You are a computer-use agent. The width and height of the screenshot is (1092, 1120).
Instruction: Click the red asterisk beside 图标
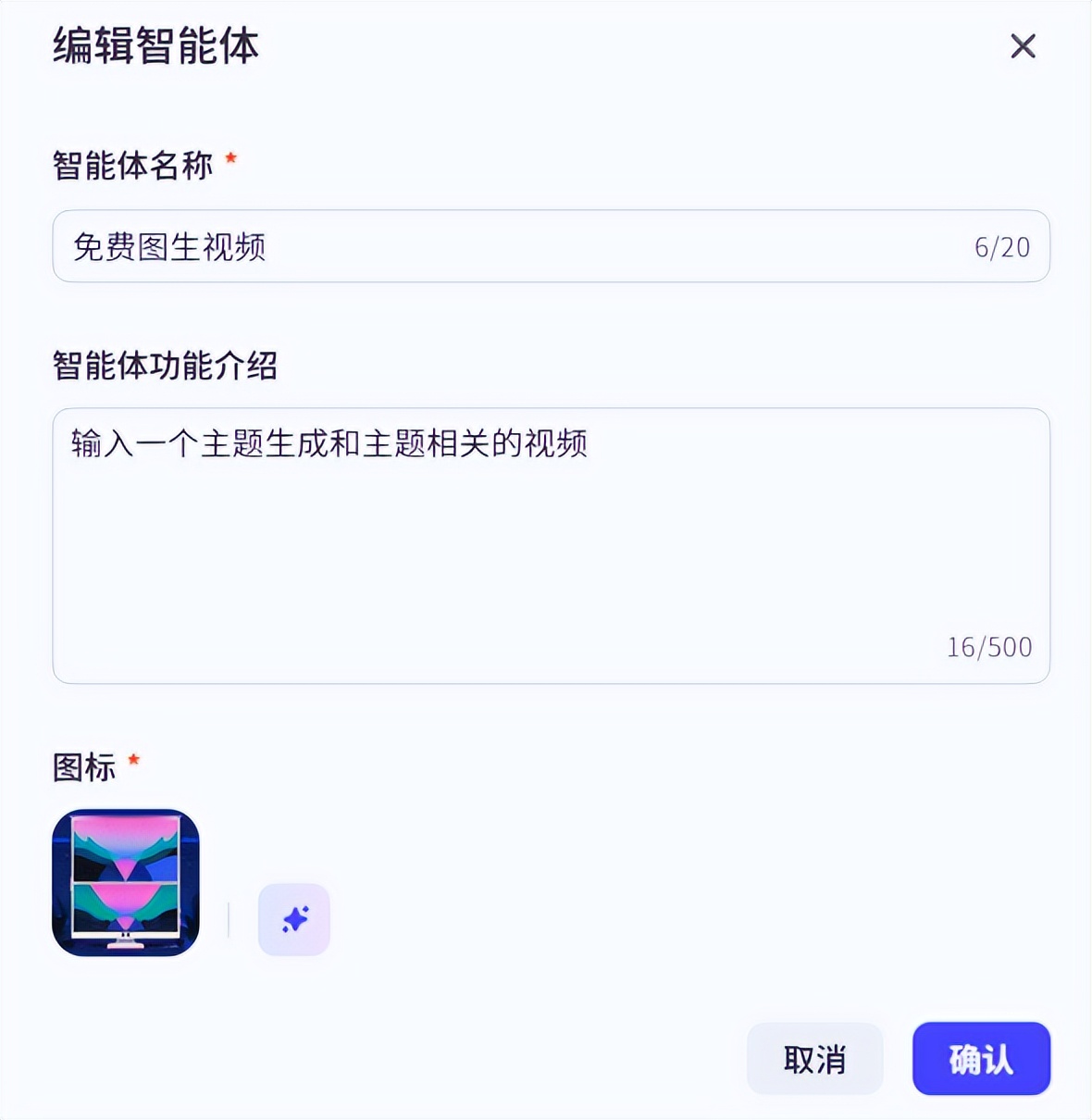134,759
